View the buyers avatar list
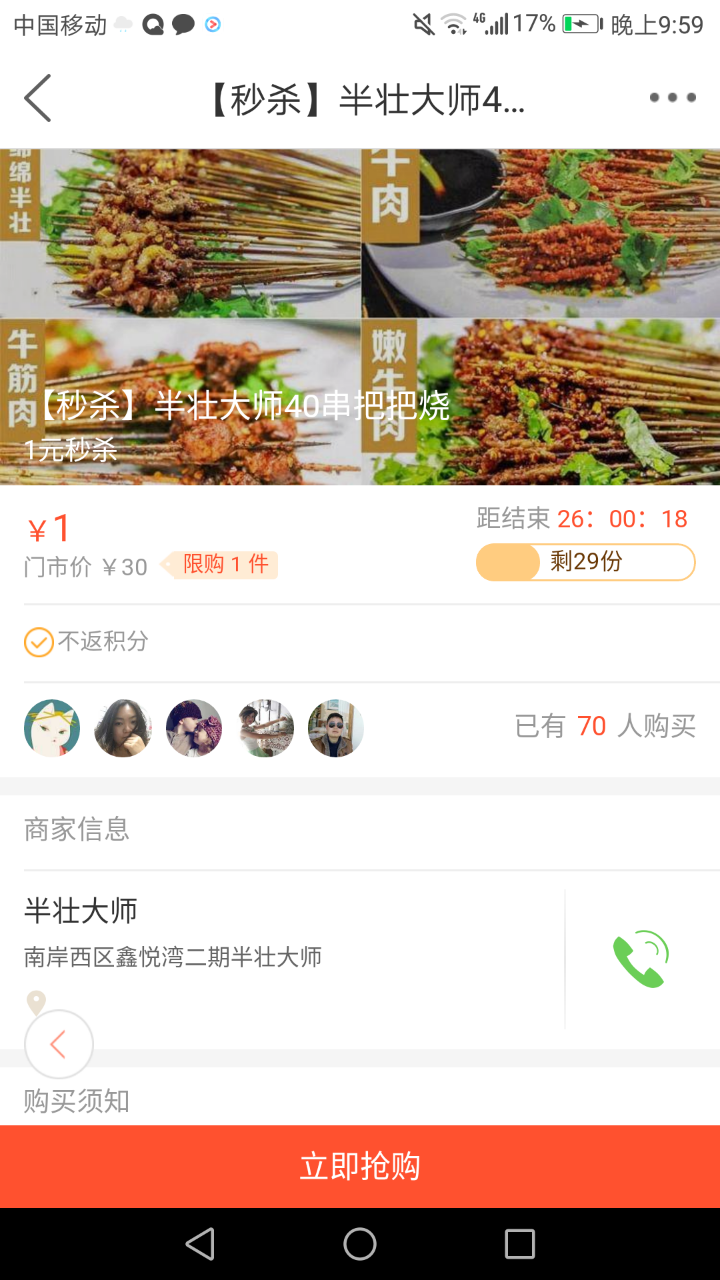The image size is (720, 1280). tap(194, 728)
